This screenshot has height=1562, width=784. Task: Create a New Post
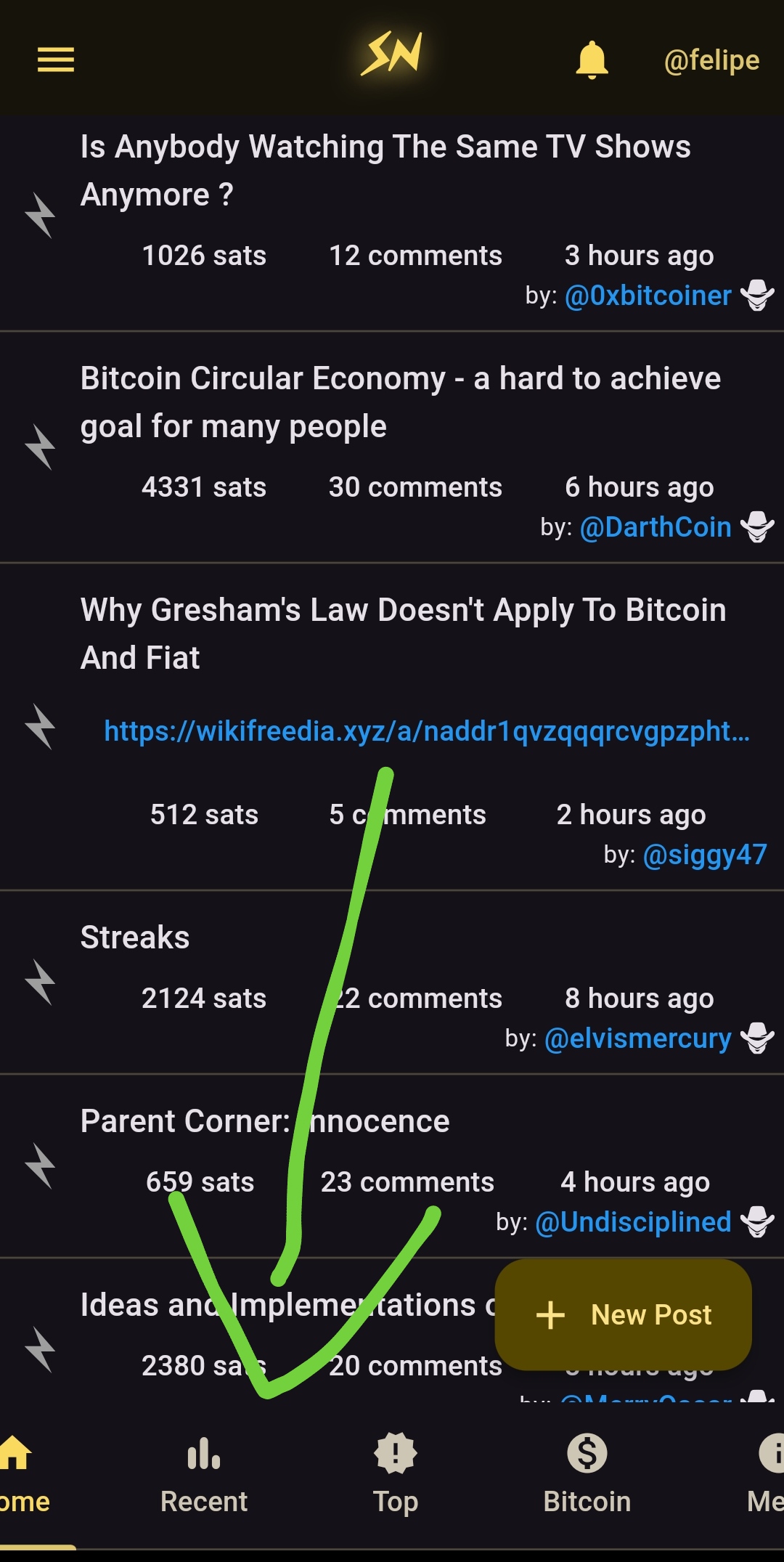623,1314
